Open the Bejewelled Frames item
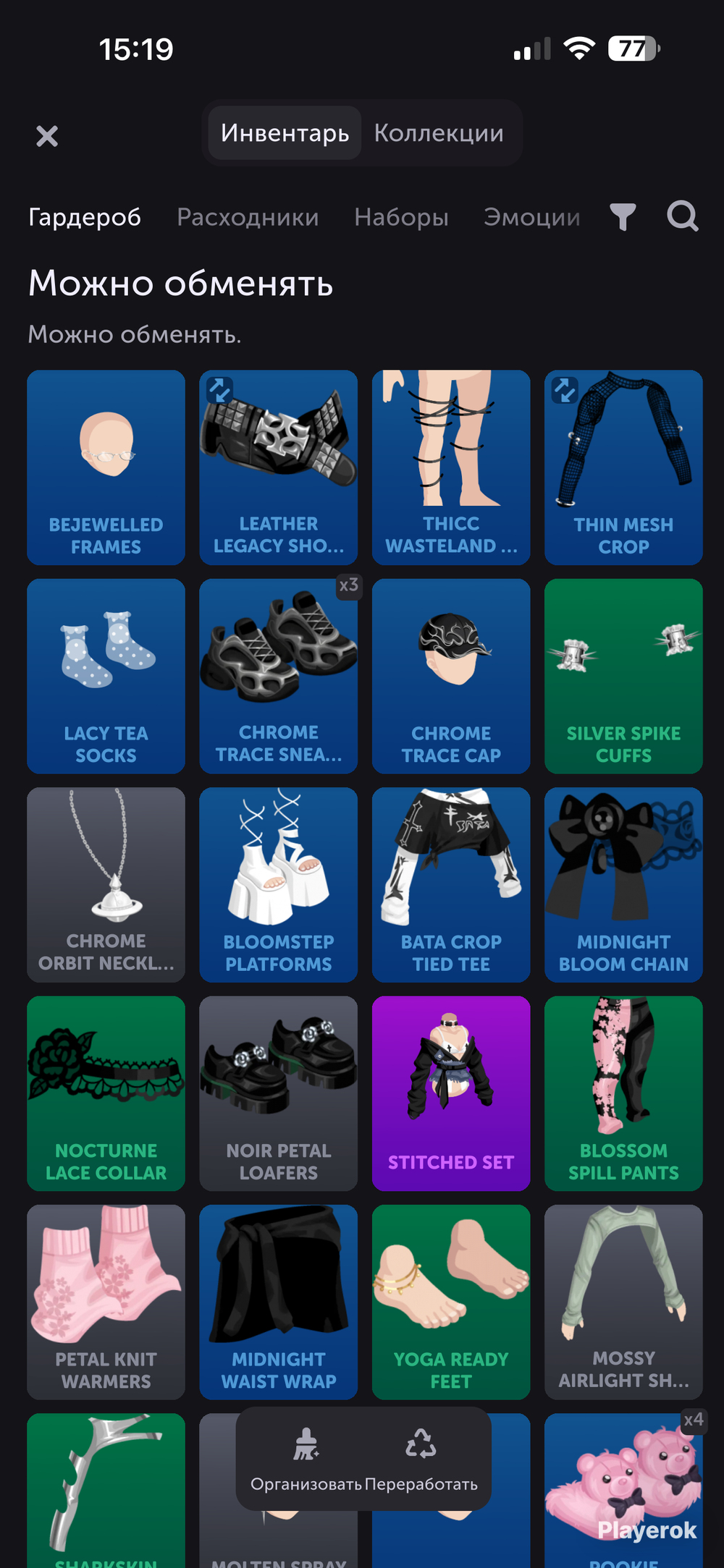Image resolution: width=724 pixels, height=1568 pixels. coord(106,467)
